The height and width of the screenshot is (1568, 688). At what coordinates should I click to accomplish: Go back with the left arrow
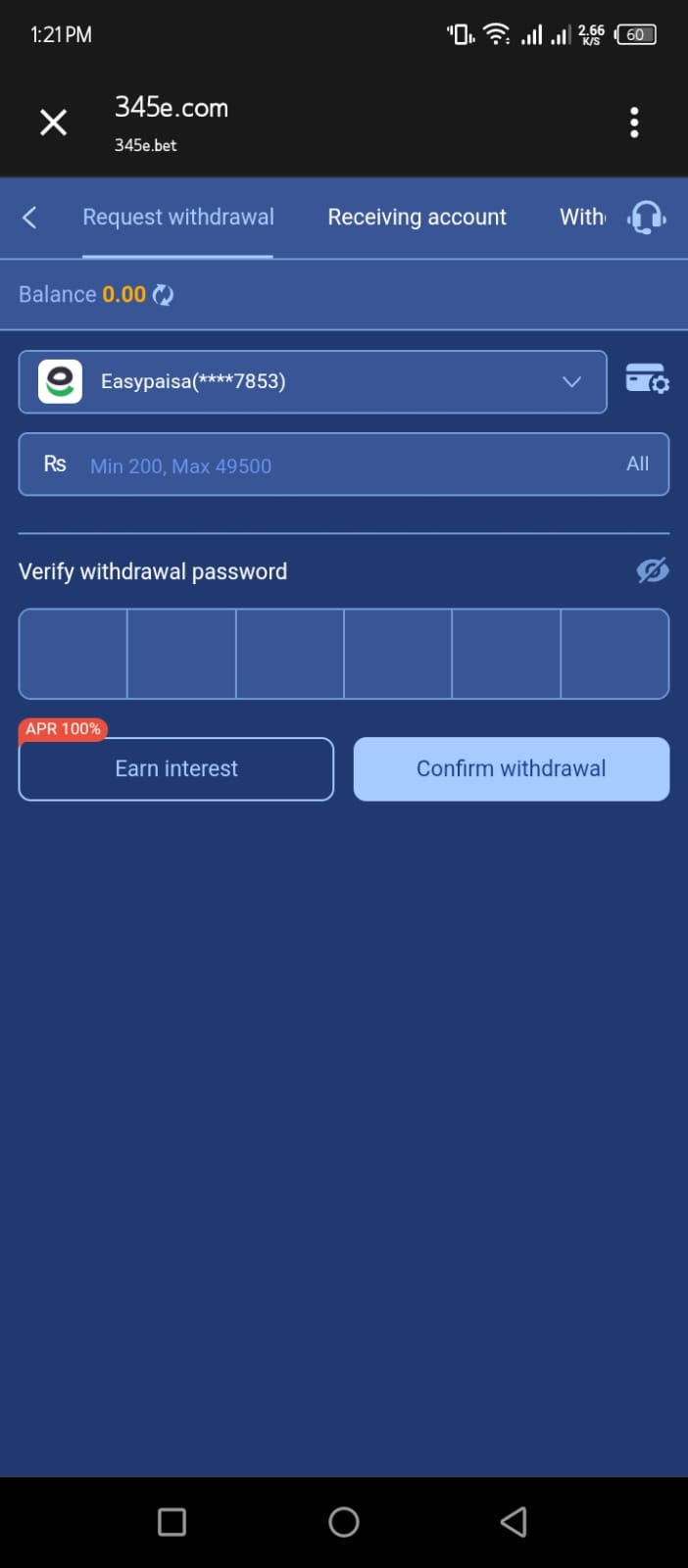[30, 218]
